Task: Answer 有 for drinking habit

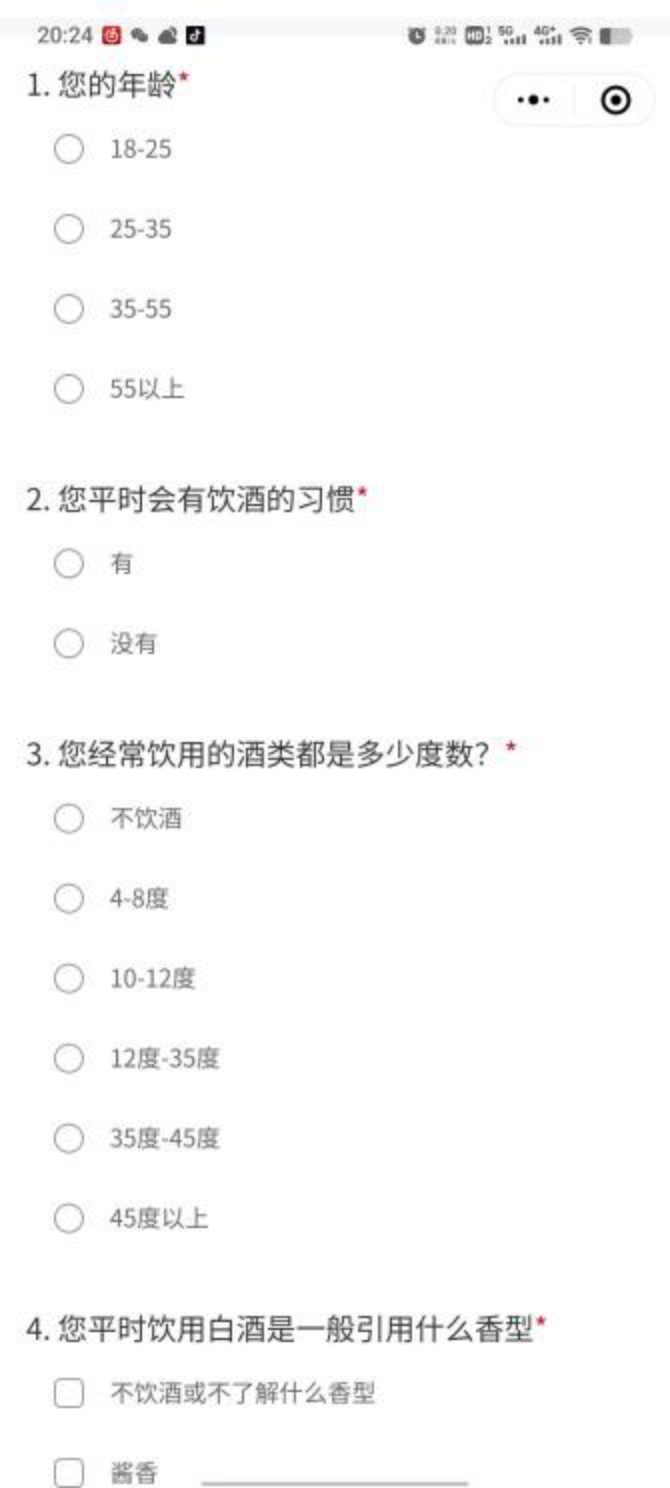Action: (68, 564)
